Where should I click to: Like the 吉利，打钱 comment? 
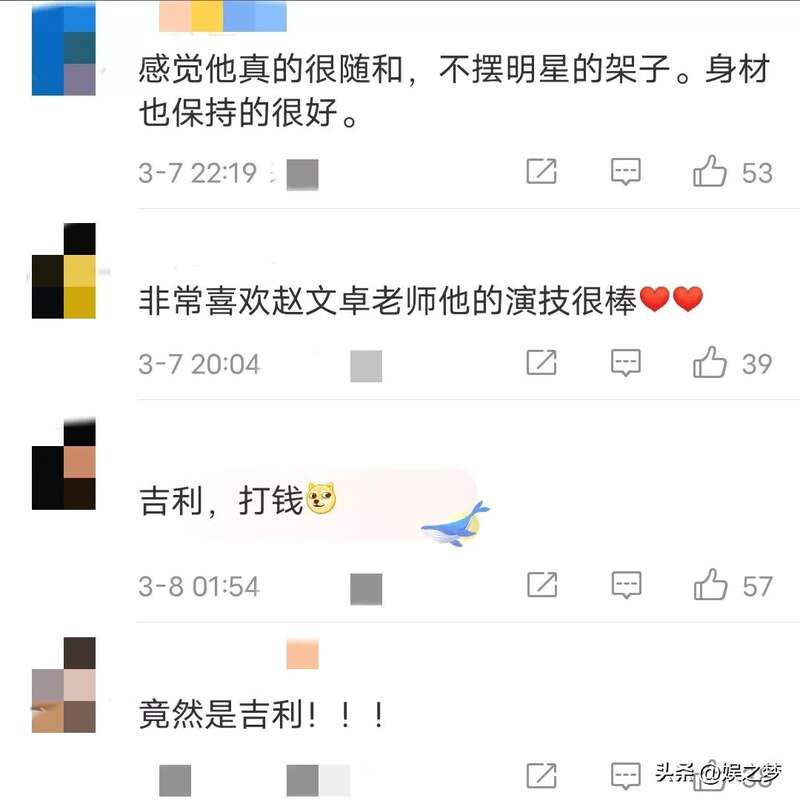click(x=710, y=584)
